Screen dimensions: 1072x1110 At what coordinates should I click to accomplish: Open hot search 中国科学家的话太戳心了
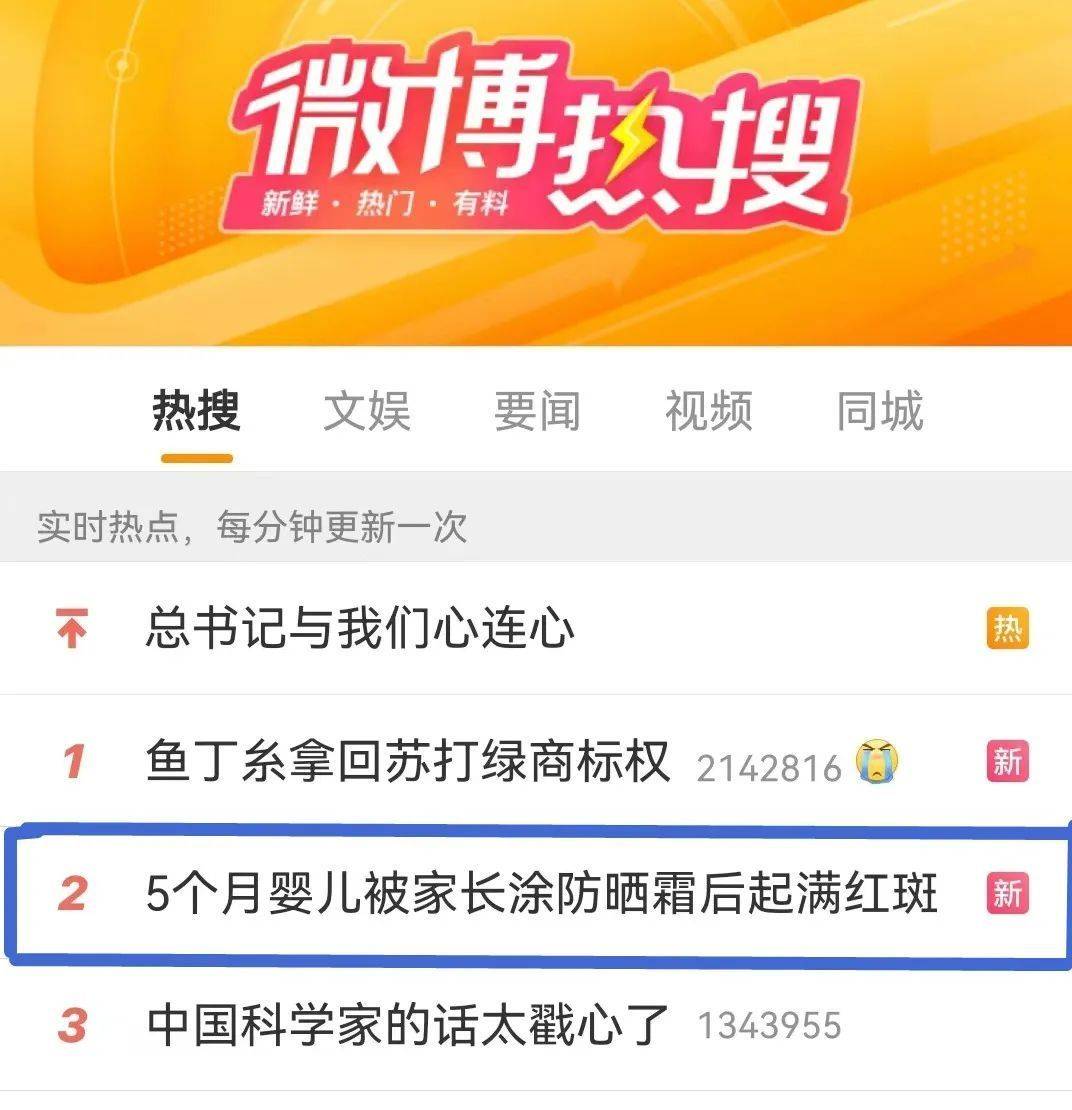408,1025
